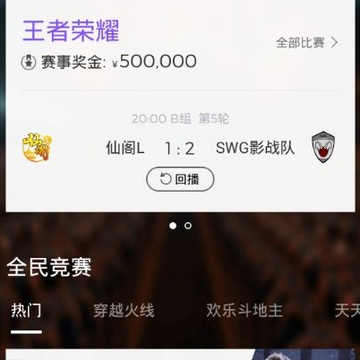Switch to the 热门 tab

(x=26, y=311)
